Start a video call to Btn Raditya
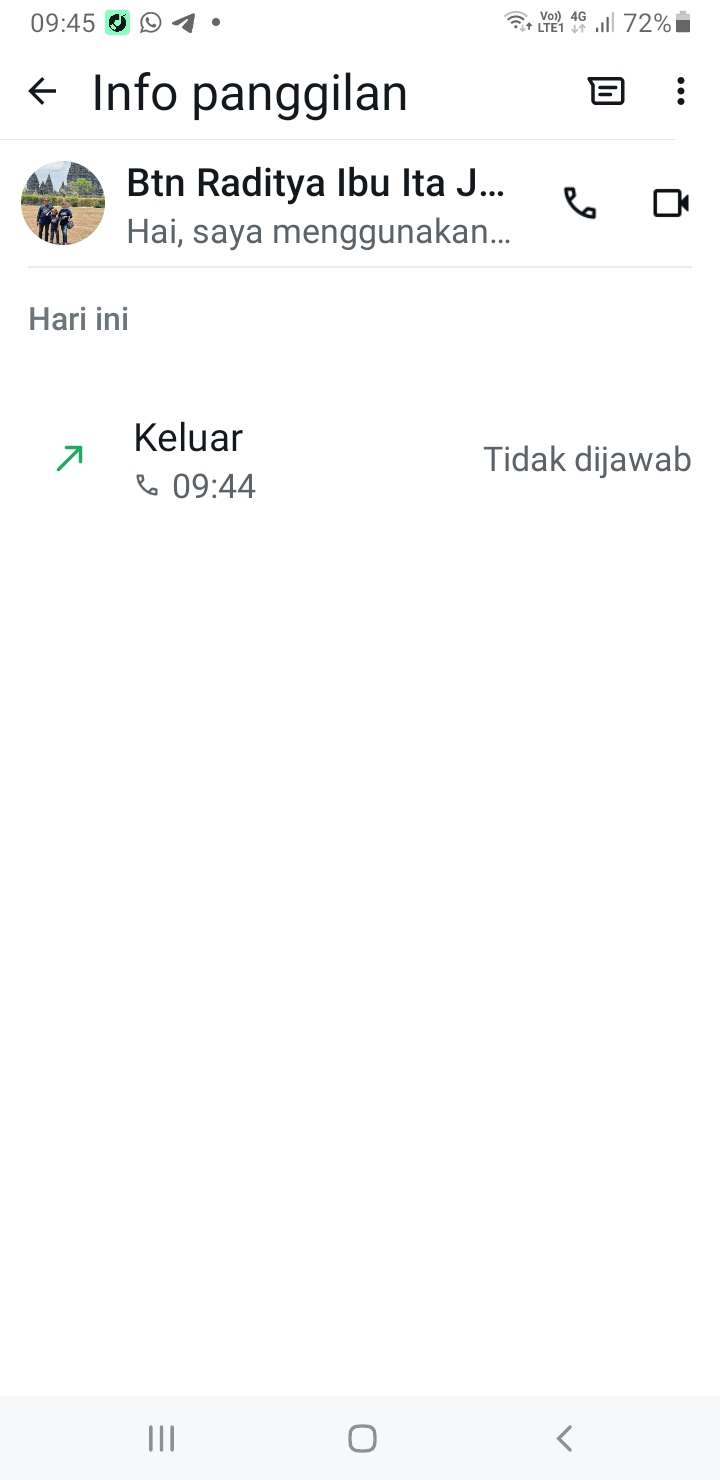720x1480 pixels. [670, 203]
